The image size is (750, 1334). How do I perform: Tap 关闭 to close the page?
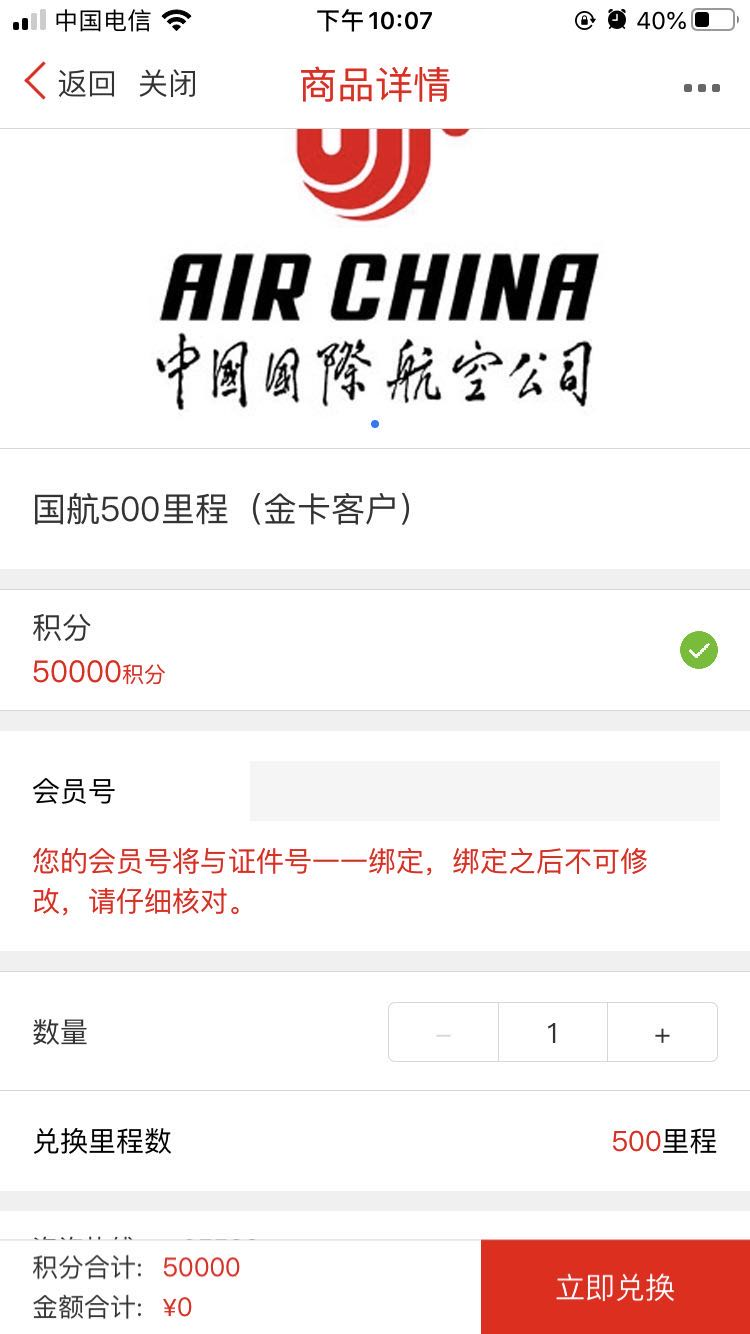pyautogui.click(x=167, y=84)
